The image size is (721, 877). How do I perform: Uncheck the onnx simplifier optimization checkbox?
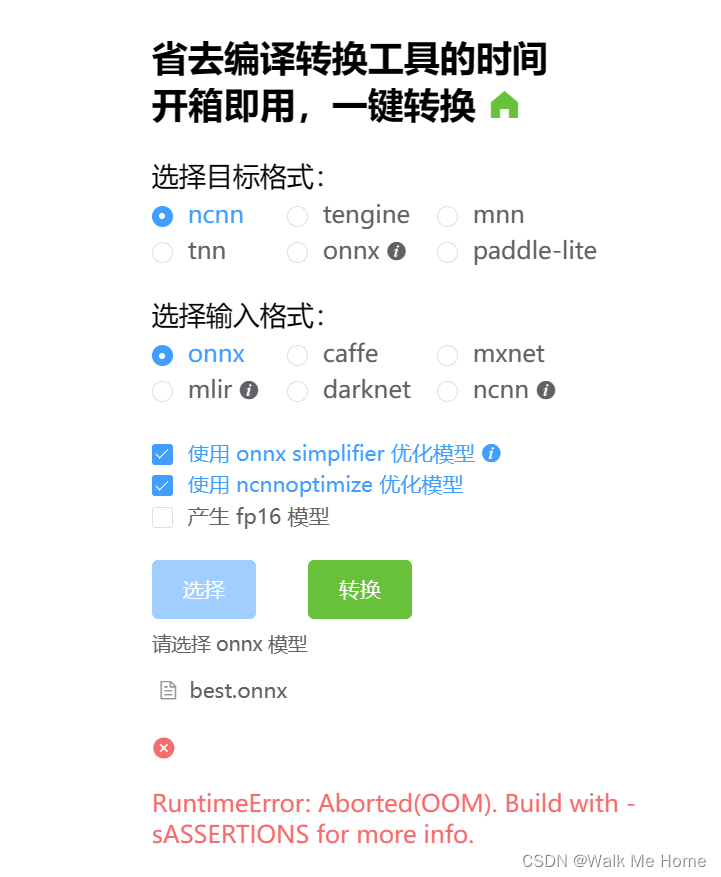tap(162, 453)
